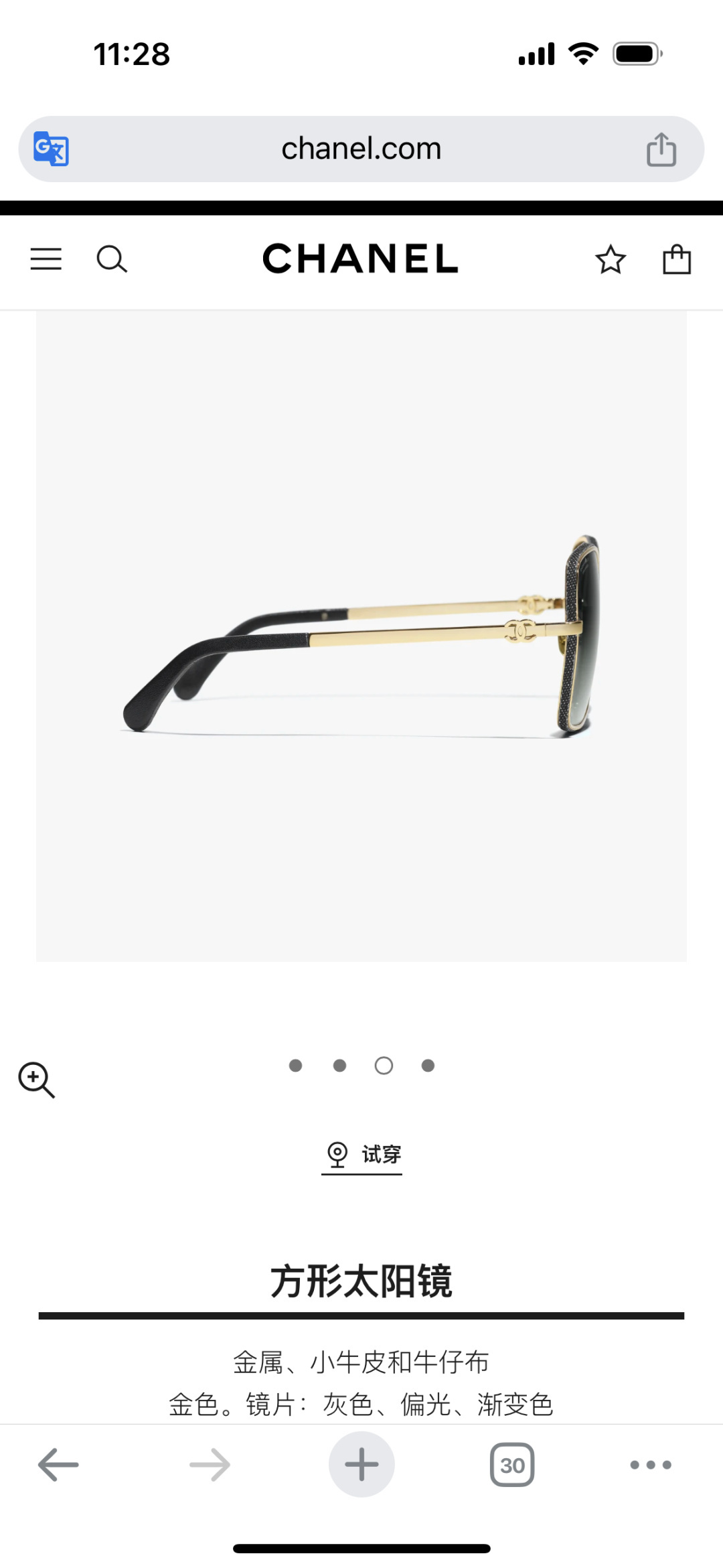Tap the address bar showing chanel.com
Screen dimensions: 723x1568
pos(361,149)
